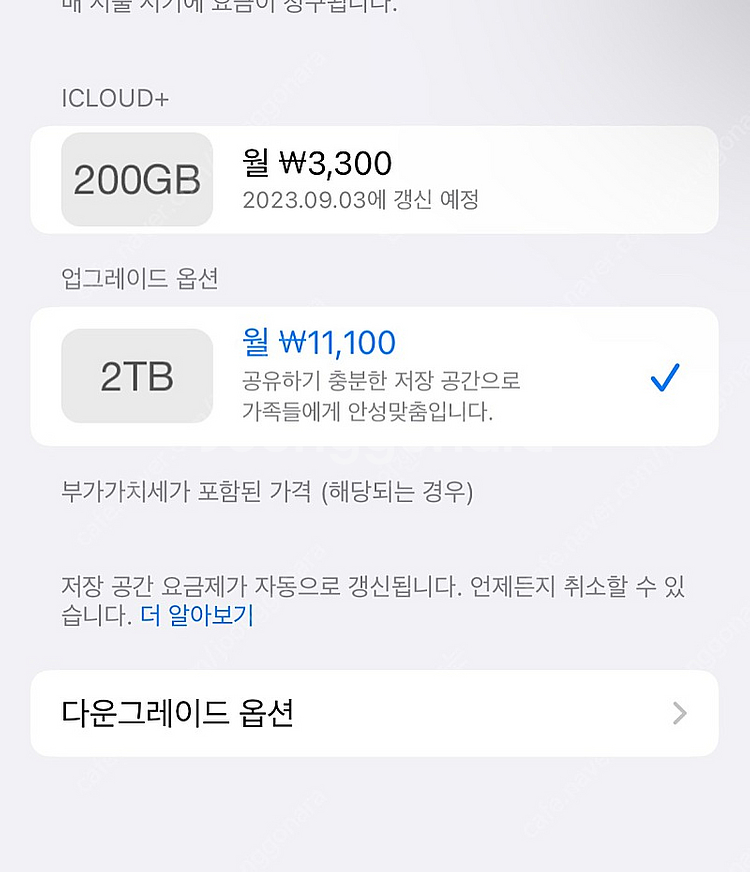Image resolution: width=750 pixels, height=872 pixels.
Task: Select the 2TB upgrade plan option
Action: pyautogui.click(x=374, y=377)
